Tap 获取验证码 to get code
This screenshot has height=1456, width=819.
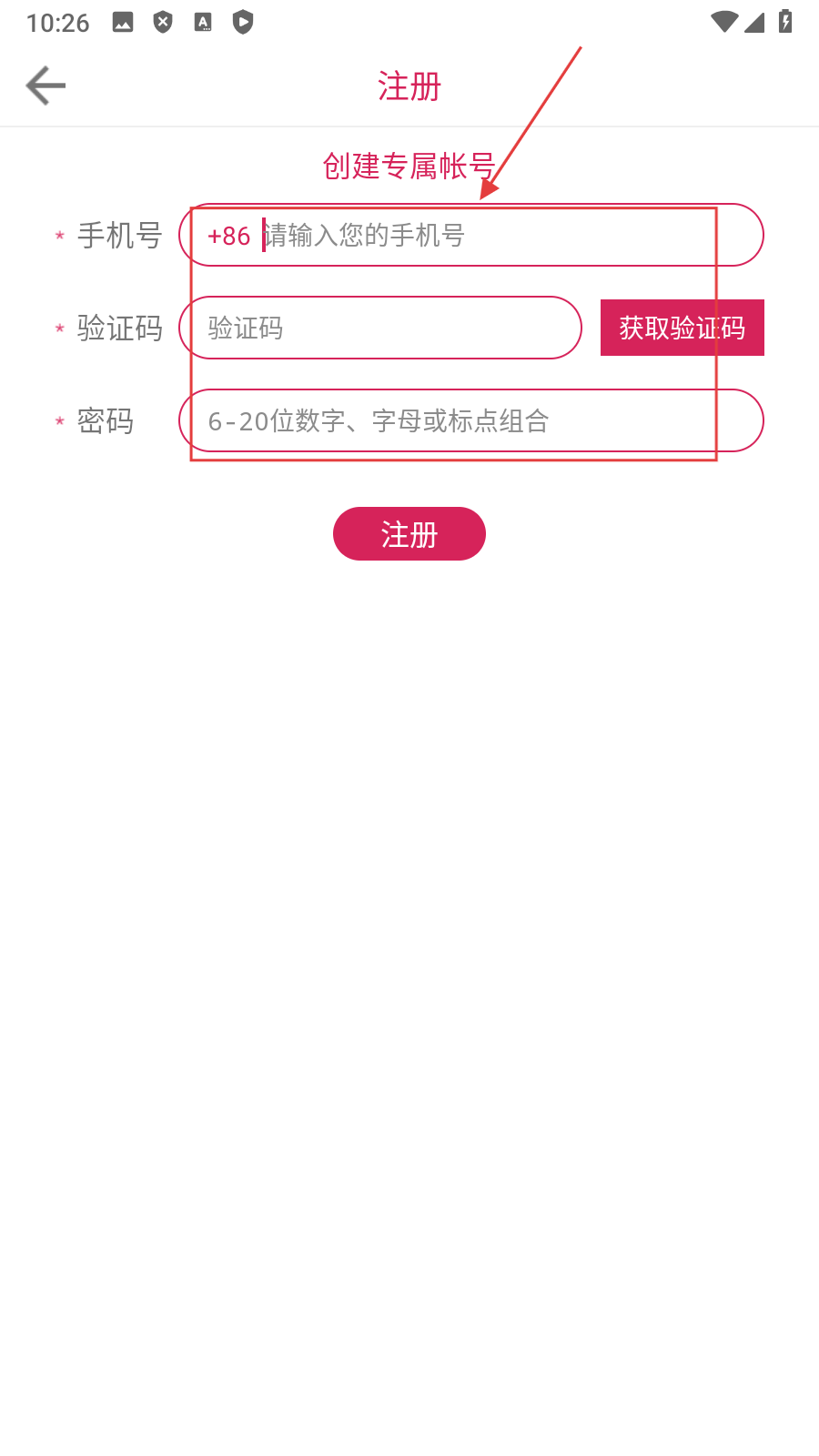coord(682,328)
